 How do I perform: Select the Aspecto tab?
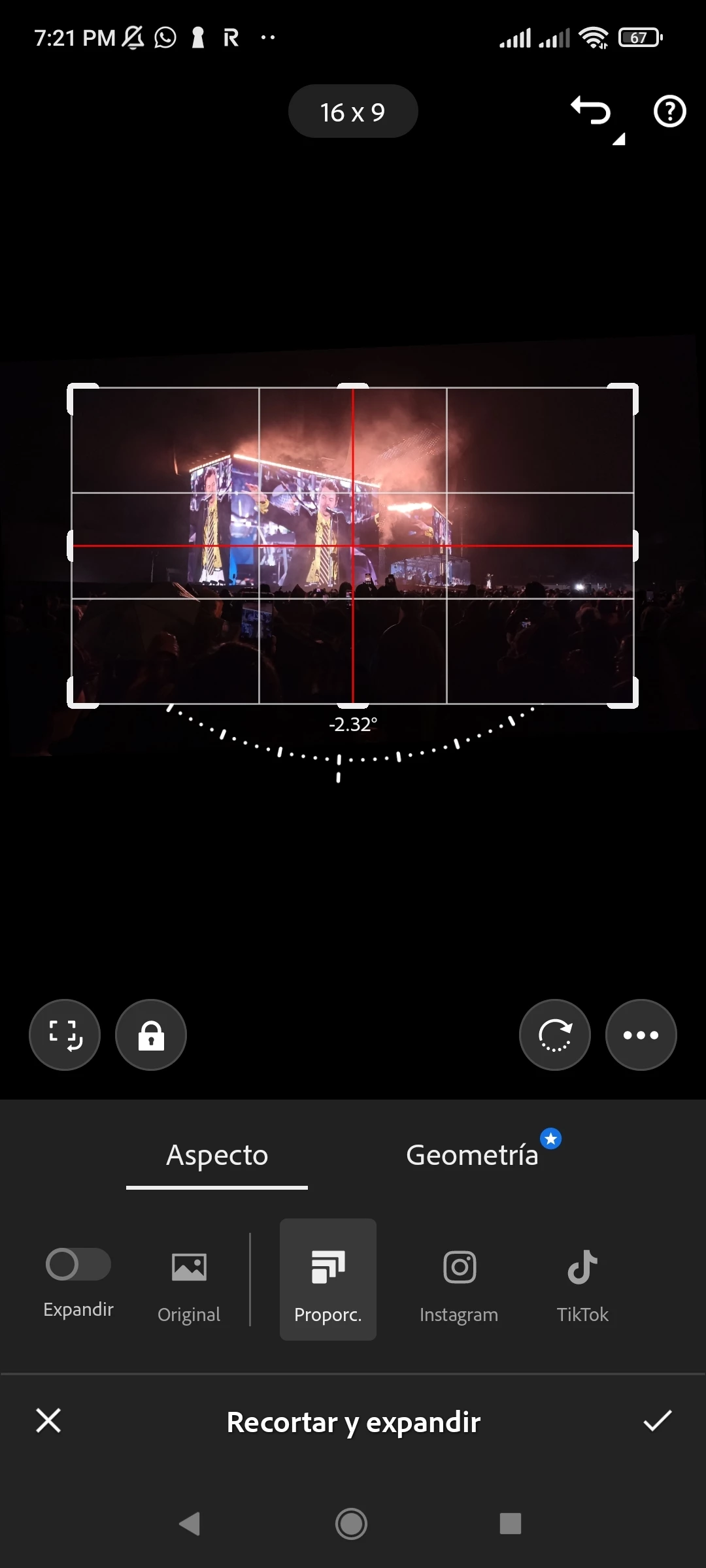(217, 1155)
